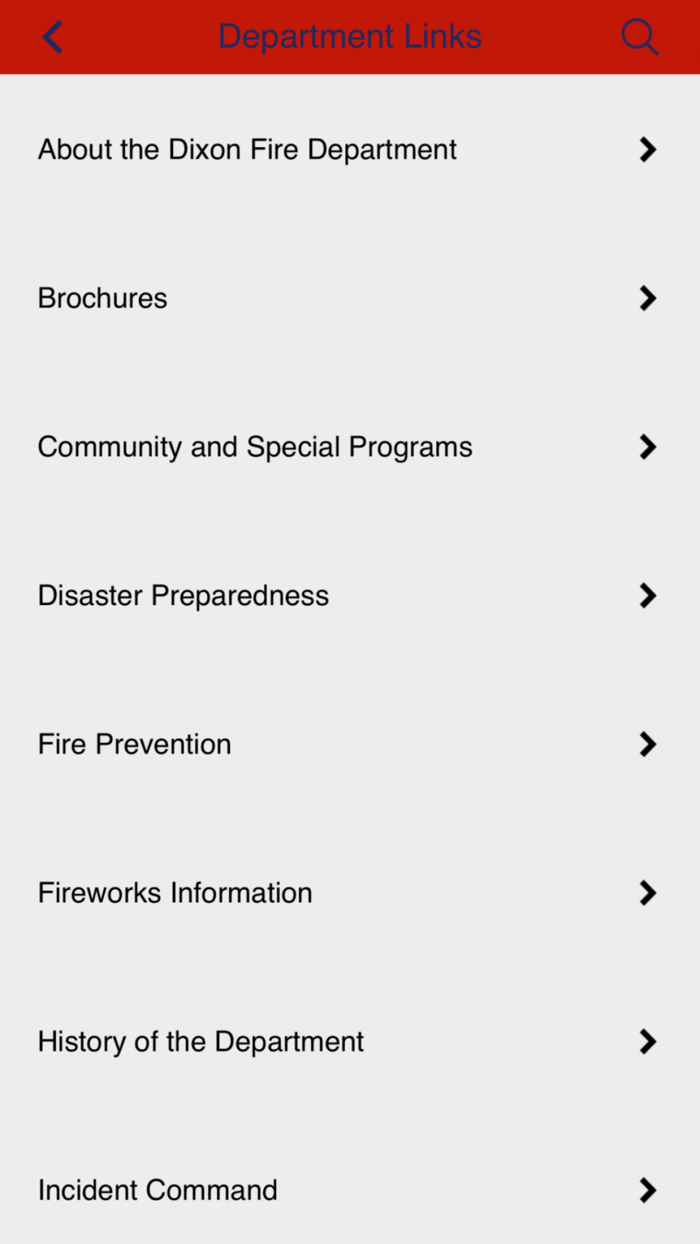Open Community and Special Programs
Image resolution: width=700 pixels, height=1244 pixels.
[255, 447]
